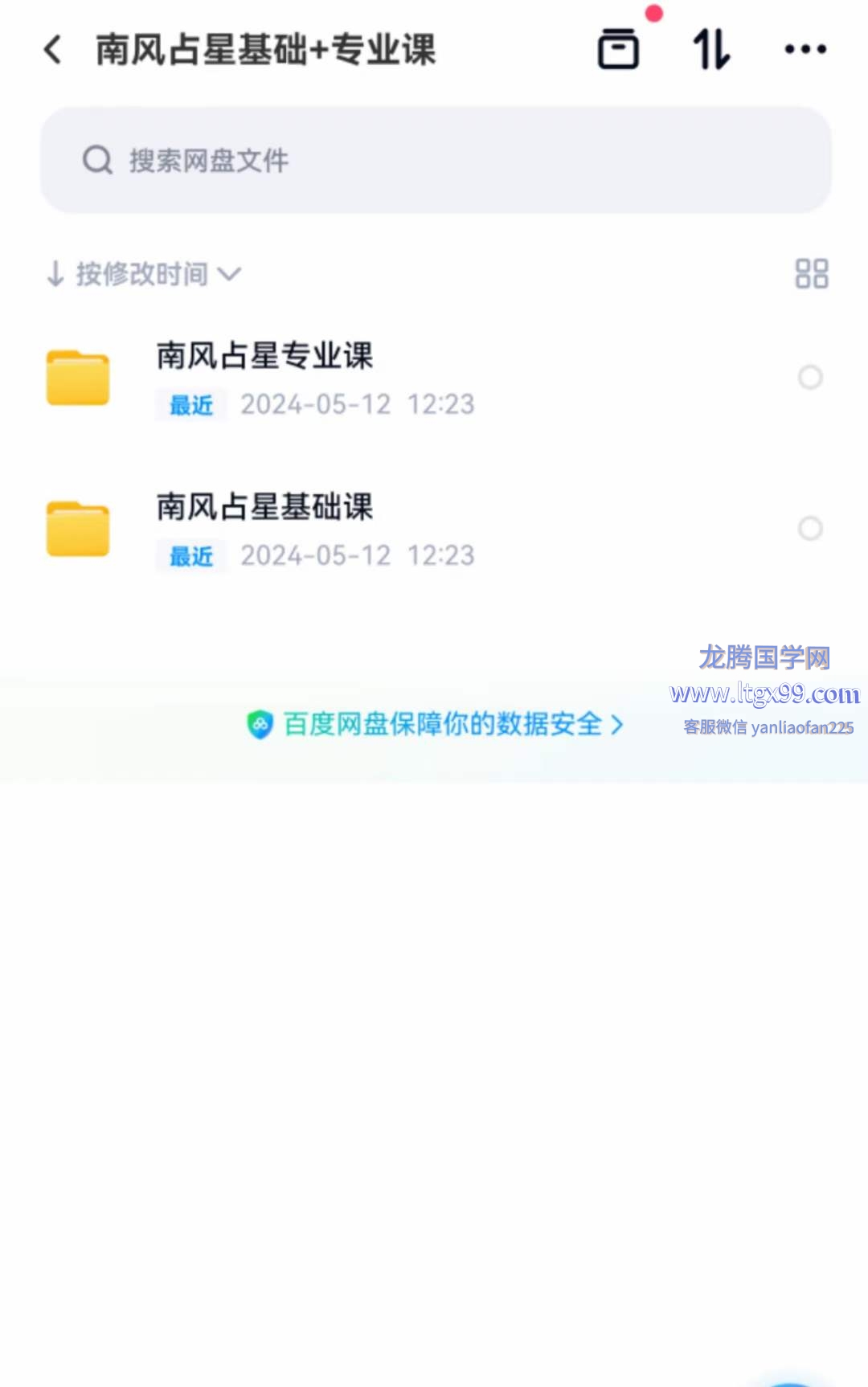
Task: Select the 南风占星专业课 folder checkbox circle
Action: (x=810, y=377)
